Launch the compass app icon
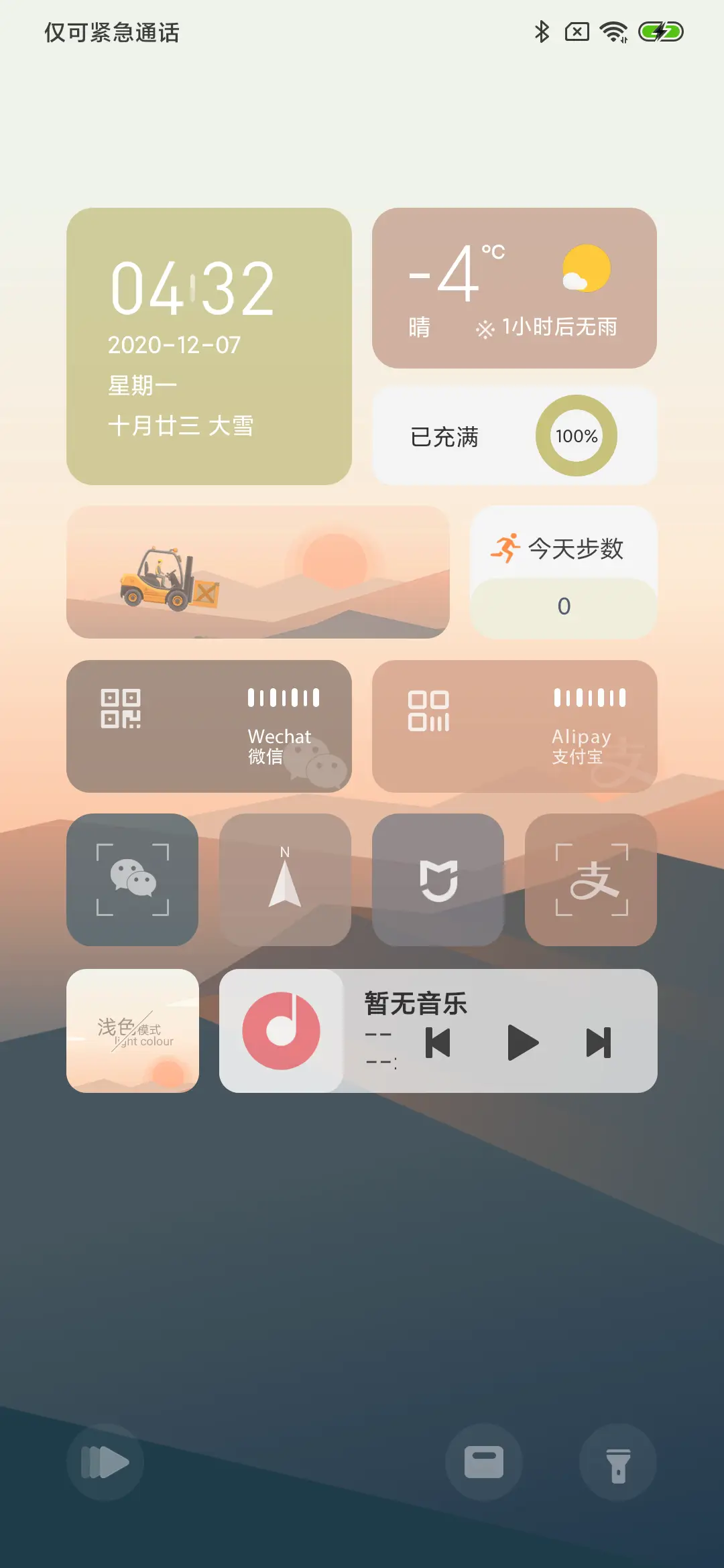Image resolution: width=724 pixels, height=1568 pixels. pos(285,880)
